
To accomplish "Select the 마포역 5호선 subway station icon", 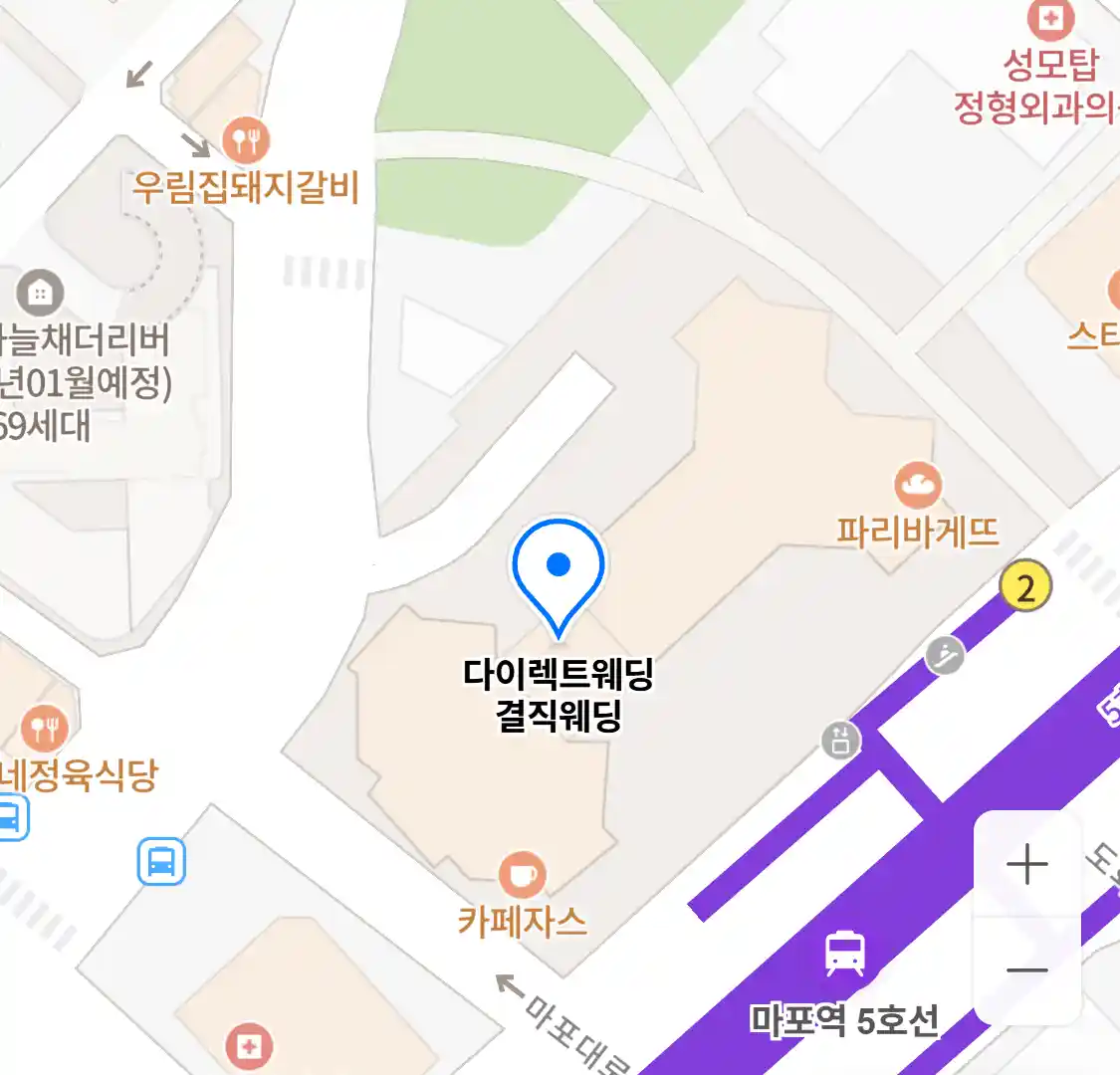I will coord(844,954).
